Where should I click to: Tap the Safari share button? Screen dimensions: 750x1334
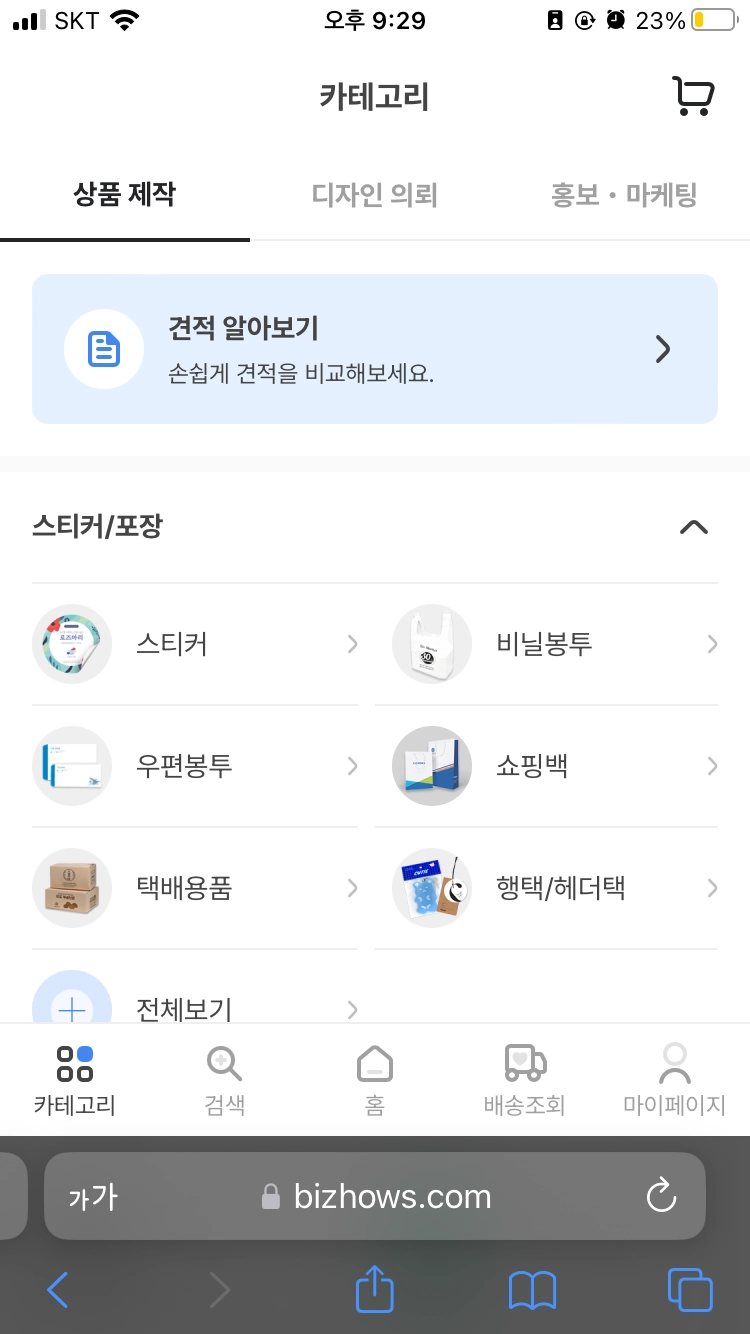(x=375, y=1290)
